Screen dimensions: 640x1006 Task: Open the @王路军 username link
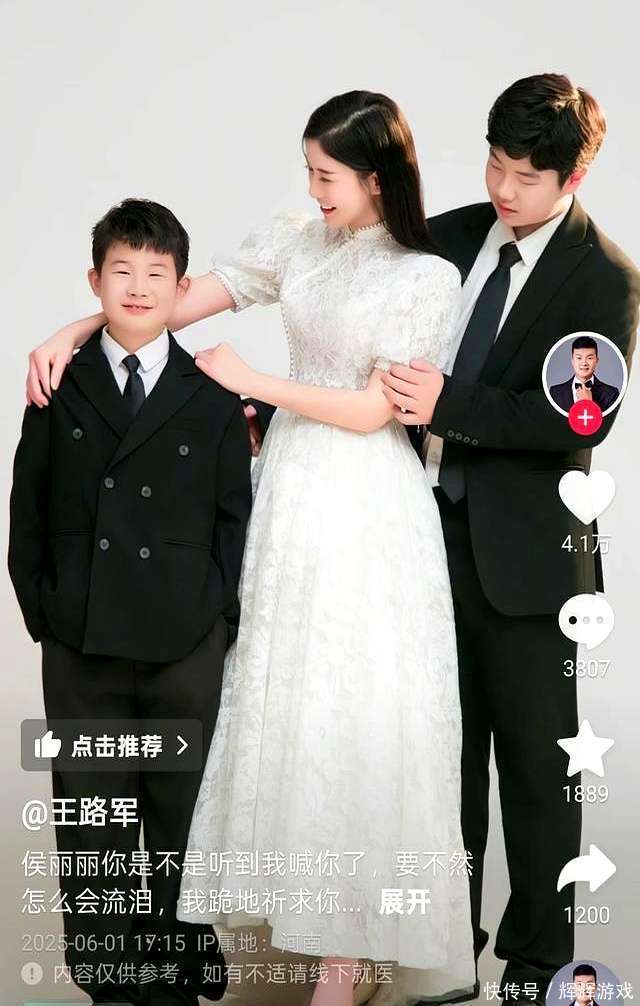pos(80,813)
